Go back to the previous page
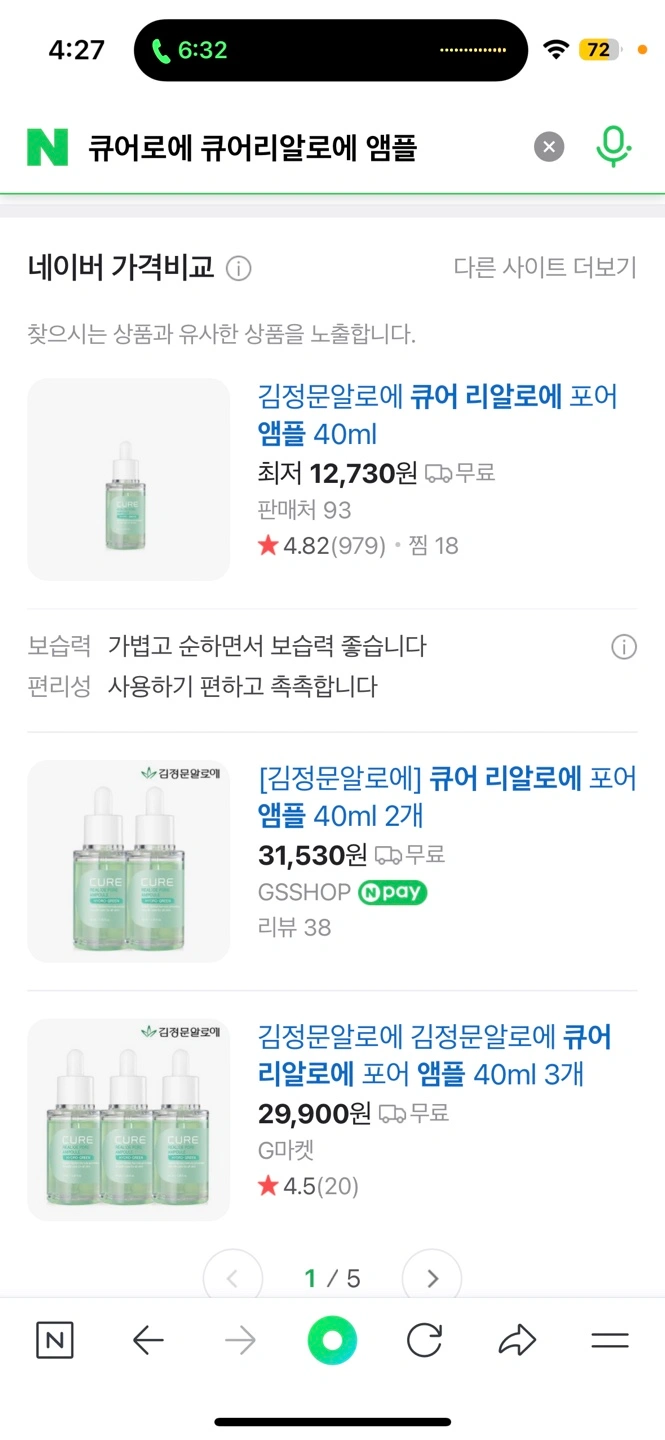 148,1341
